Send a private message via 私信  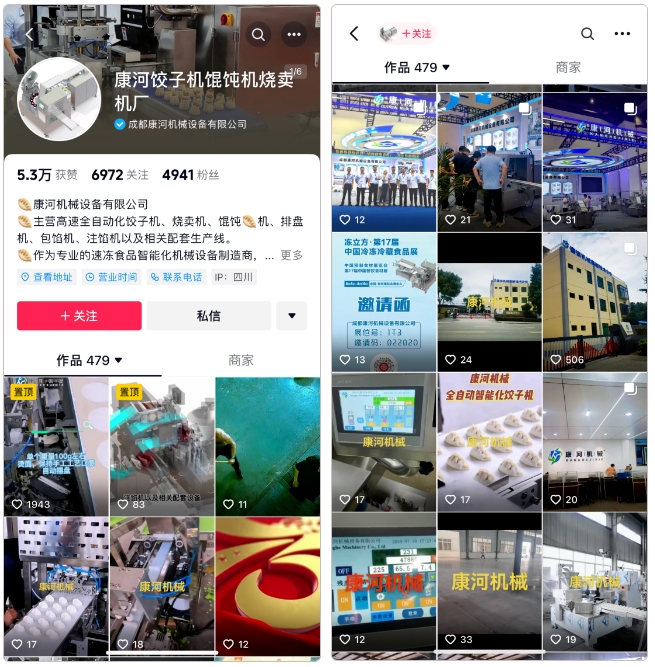208,316
